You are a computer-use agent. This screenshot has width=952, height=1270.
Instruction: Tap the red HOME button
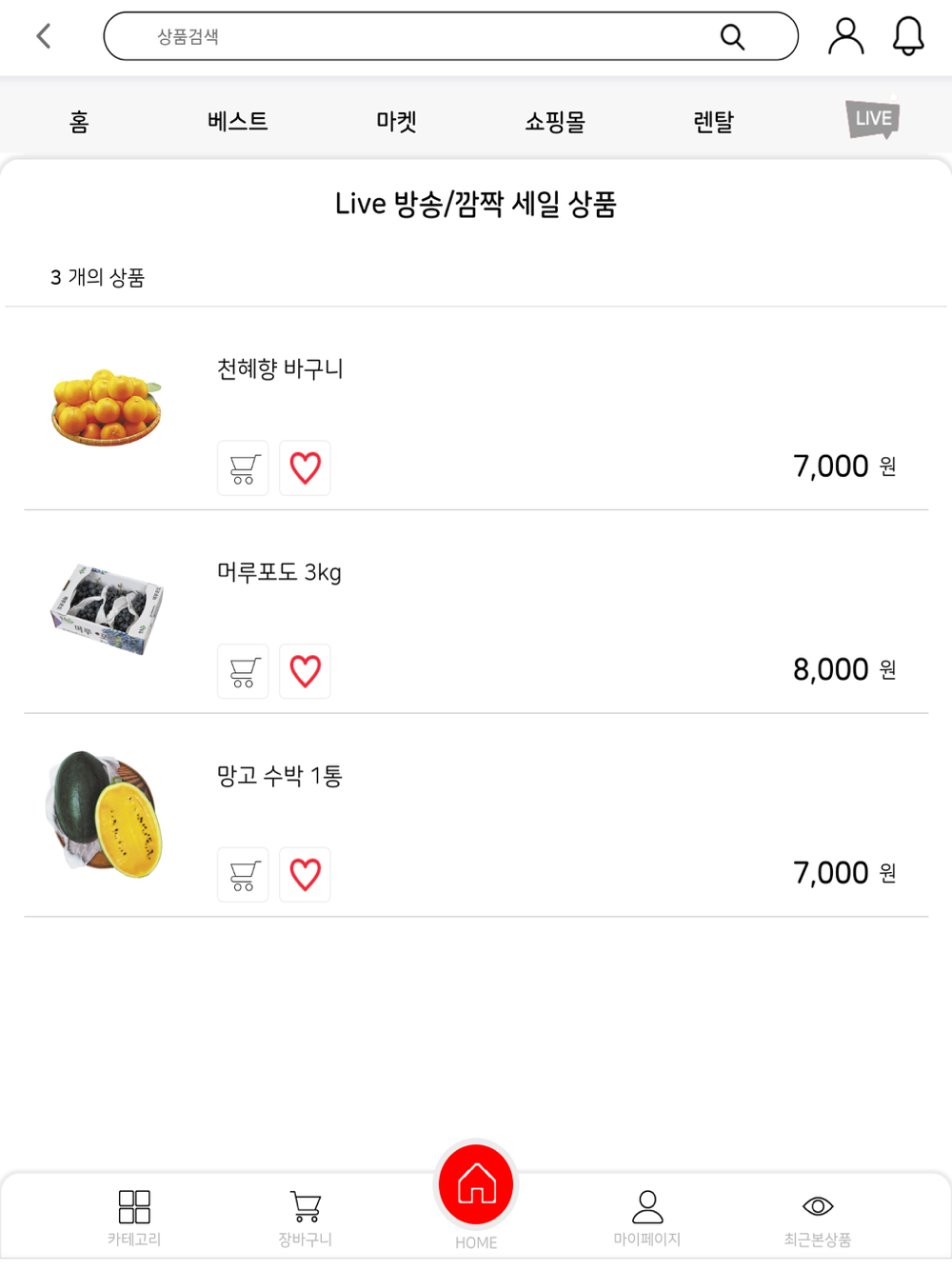click(476, 1185)
